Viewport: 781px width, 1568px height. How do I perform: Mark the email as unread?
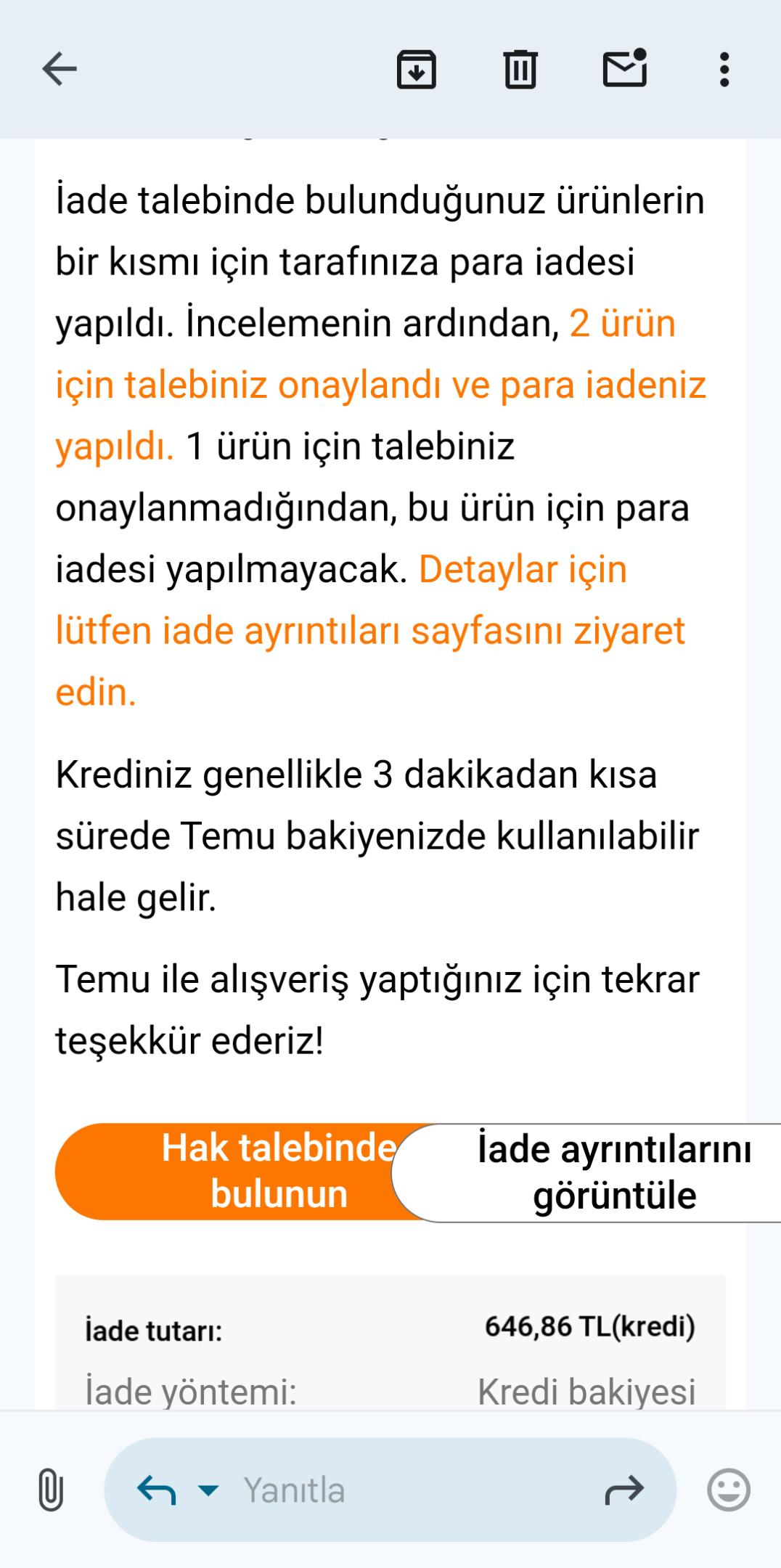(x=625, y=68)
